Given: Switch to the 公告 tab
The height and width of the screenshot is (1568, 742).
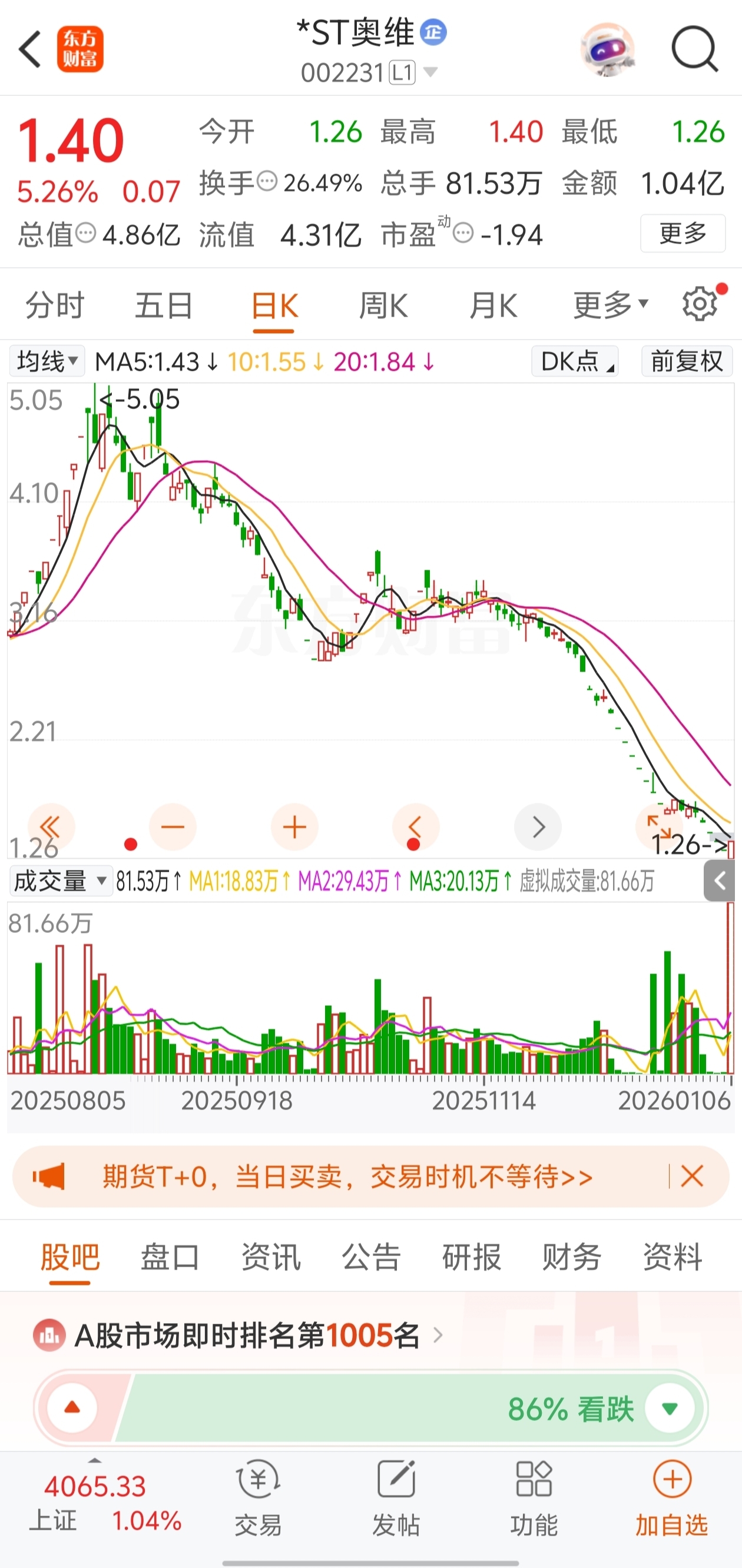Looking at the screenshot, I should 371,1257.
